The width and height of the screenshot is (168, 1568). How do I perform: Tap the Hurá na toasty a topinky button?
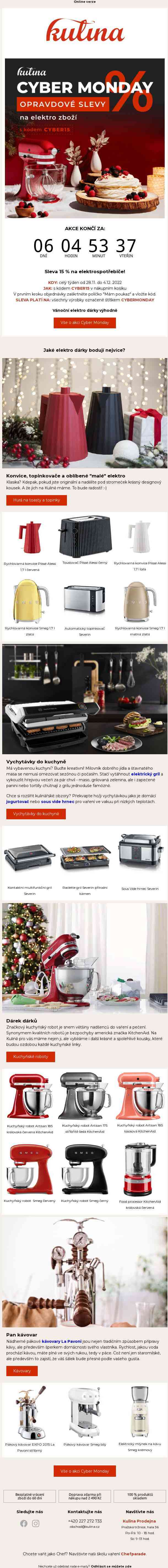[x=37, y=500]
